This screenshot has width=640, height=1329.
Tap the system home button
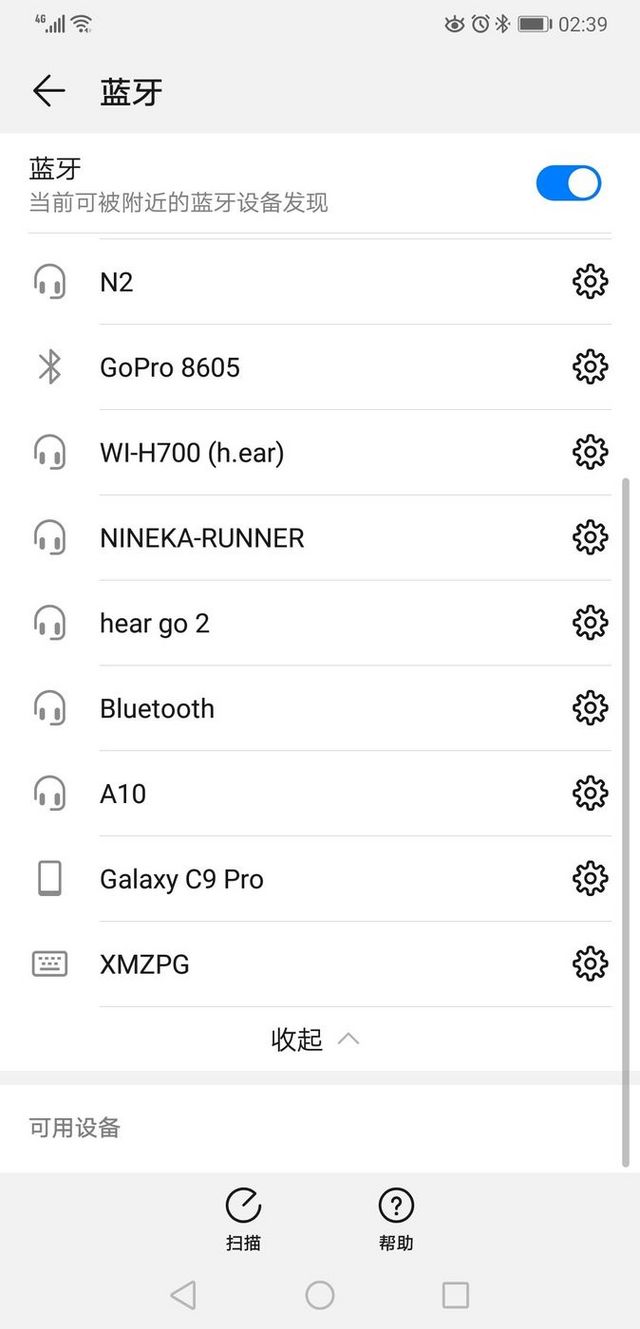tap(320, 1296)
